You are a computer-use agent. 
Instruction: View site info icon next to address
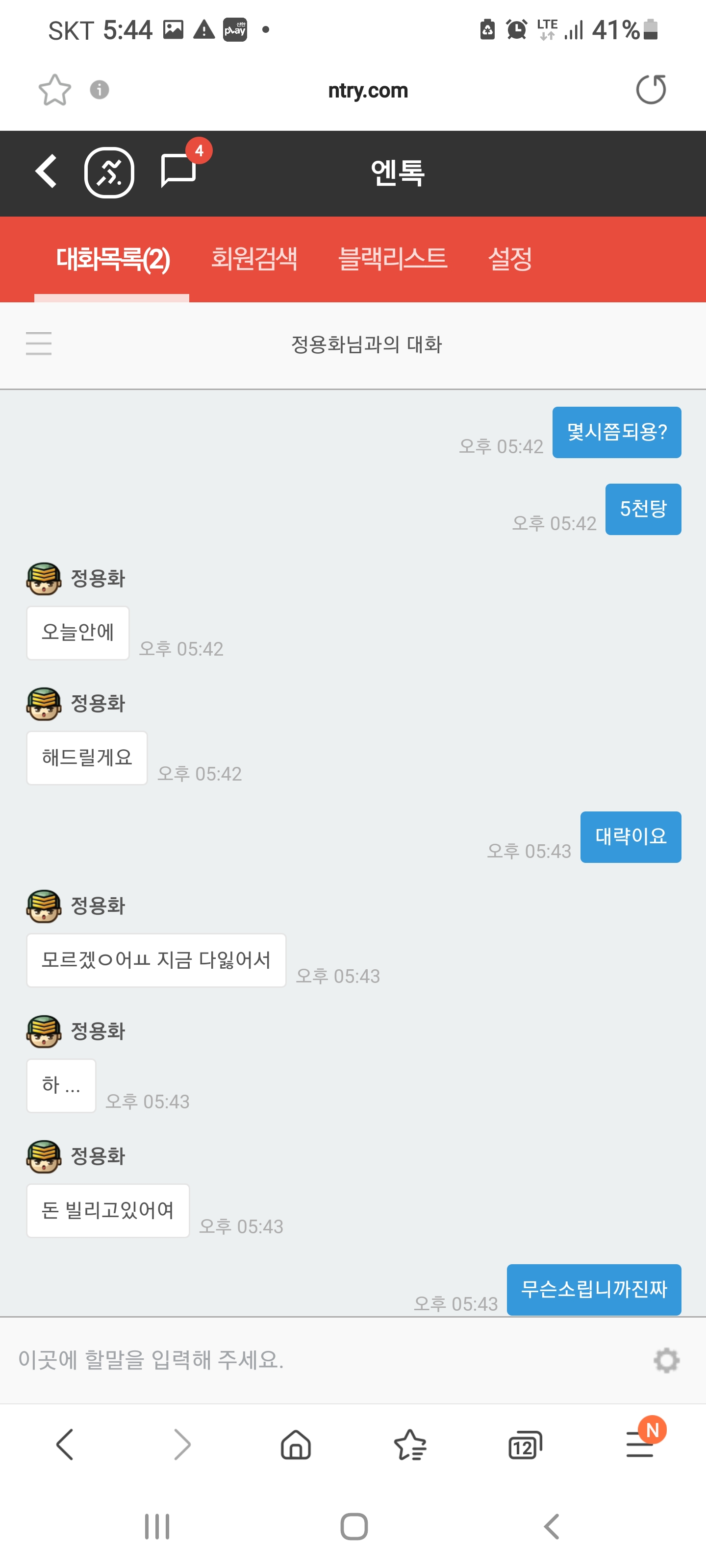100,90
